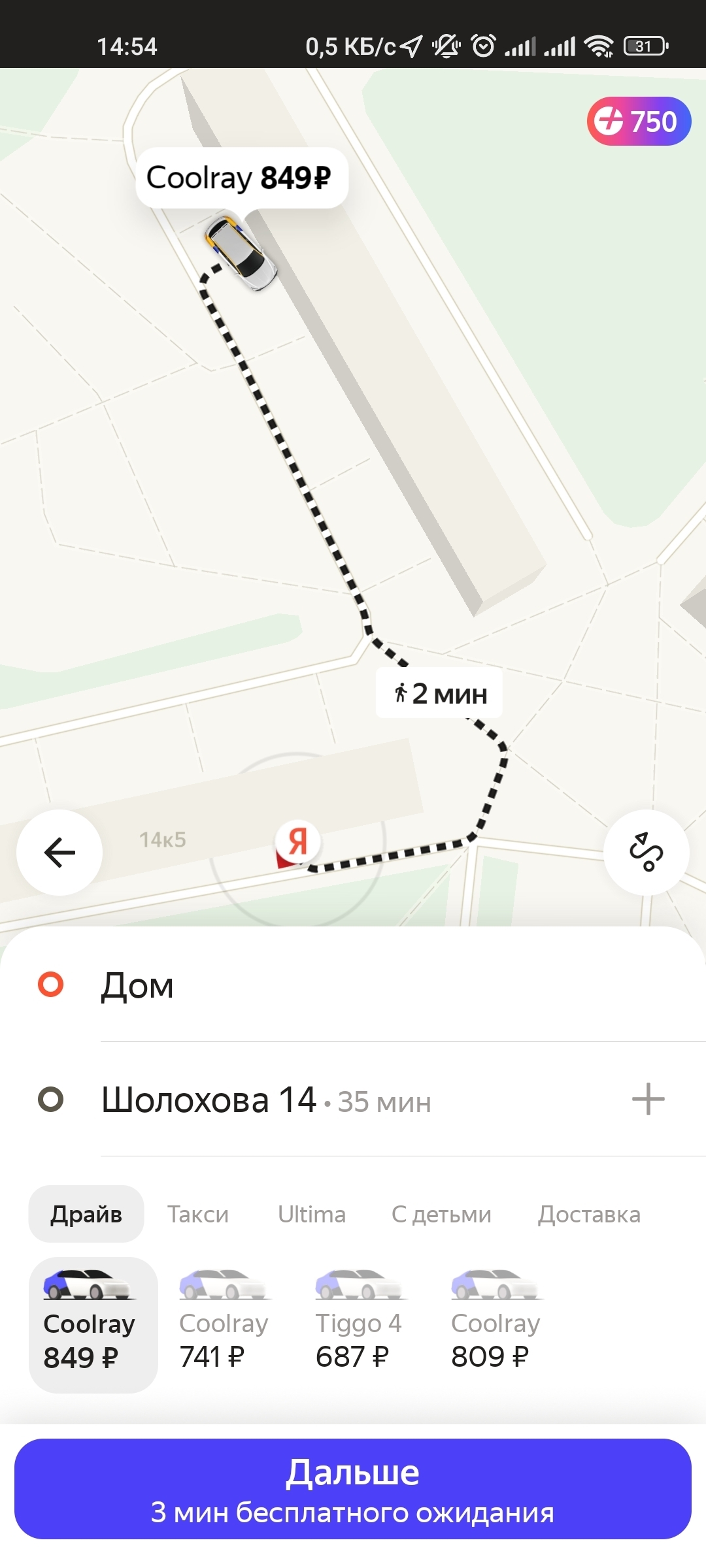Switch to the Драйв tab
706x1568 pixels.
click(x=86, y=1214)
